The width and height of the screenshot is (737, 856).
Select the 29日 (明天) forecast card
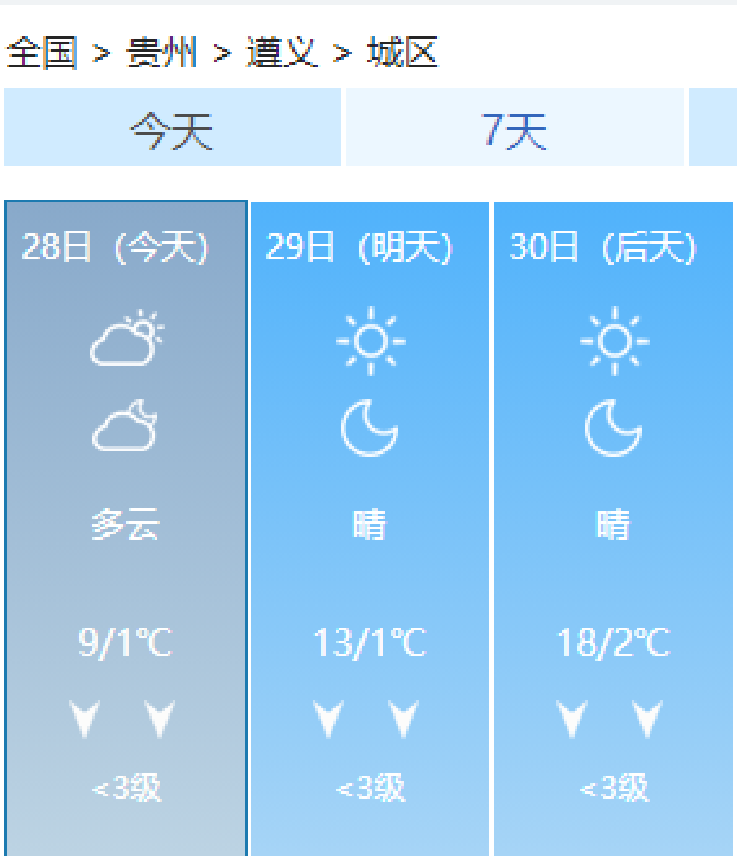coord(369,528)
